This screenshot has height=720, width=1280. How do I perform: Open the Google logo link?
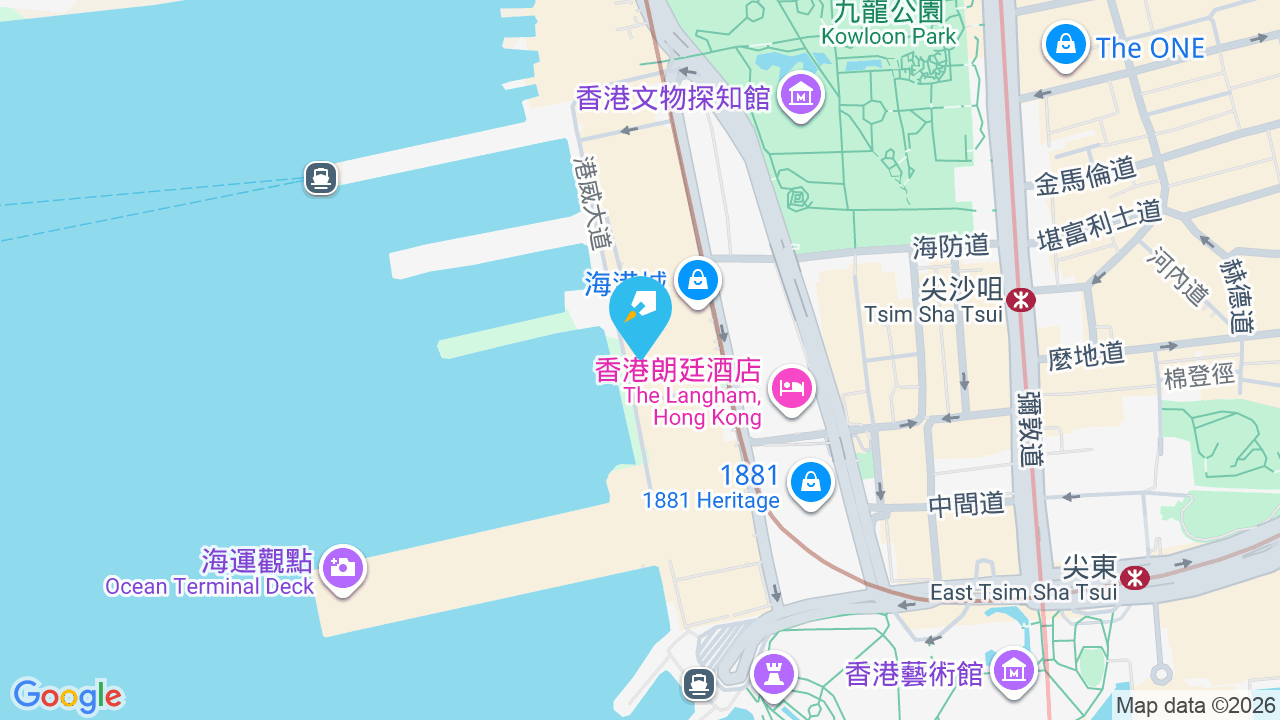tap(67, 696)
